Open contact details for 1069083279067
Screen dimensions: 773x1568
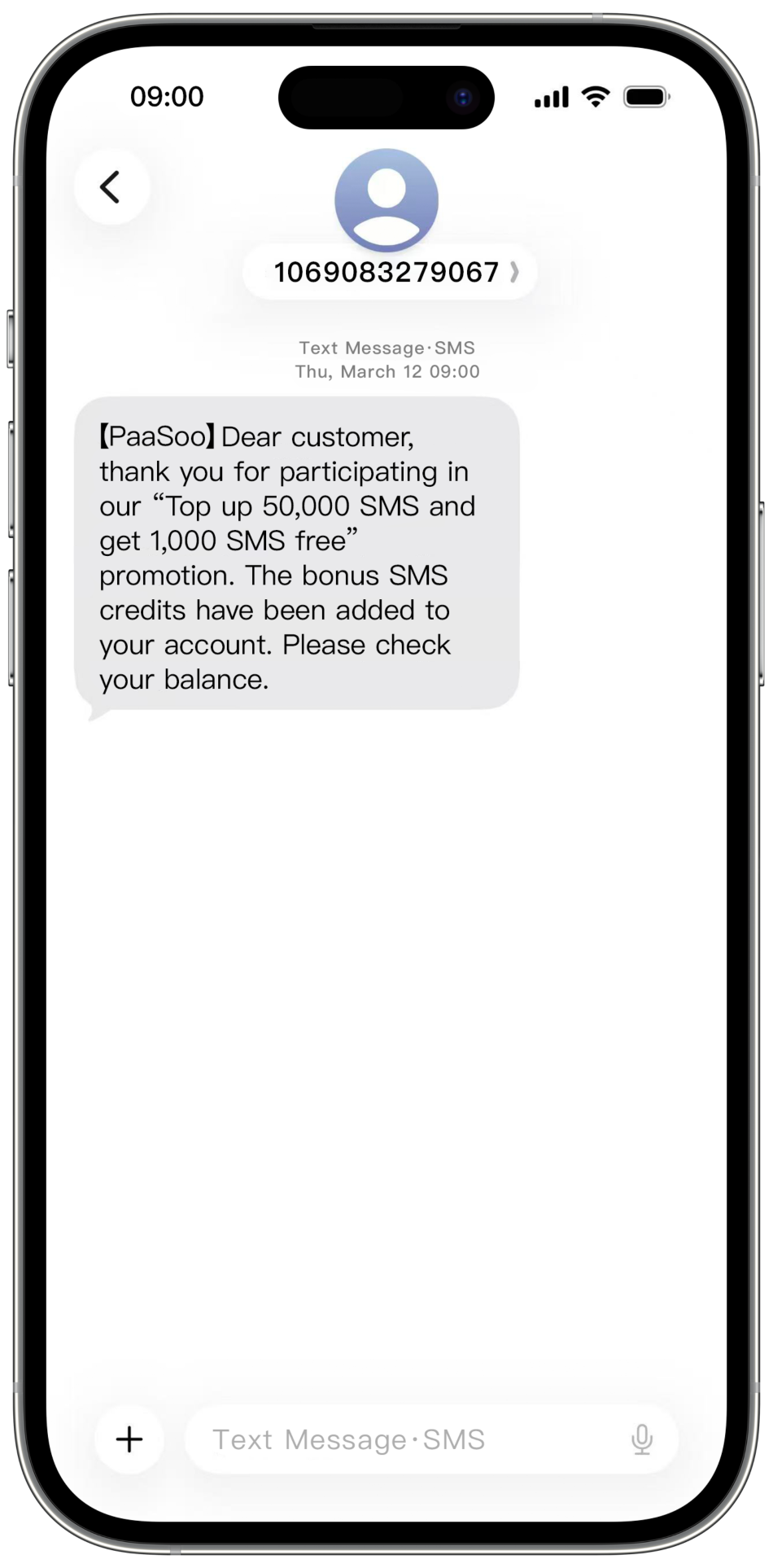(x=391, y=272)
